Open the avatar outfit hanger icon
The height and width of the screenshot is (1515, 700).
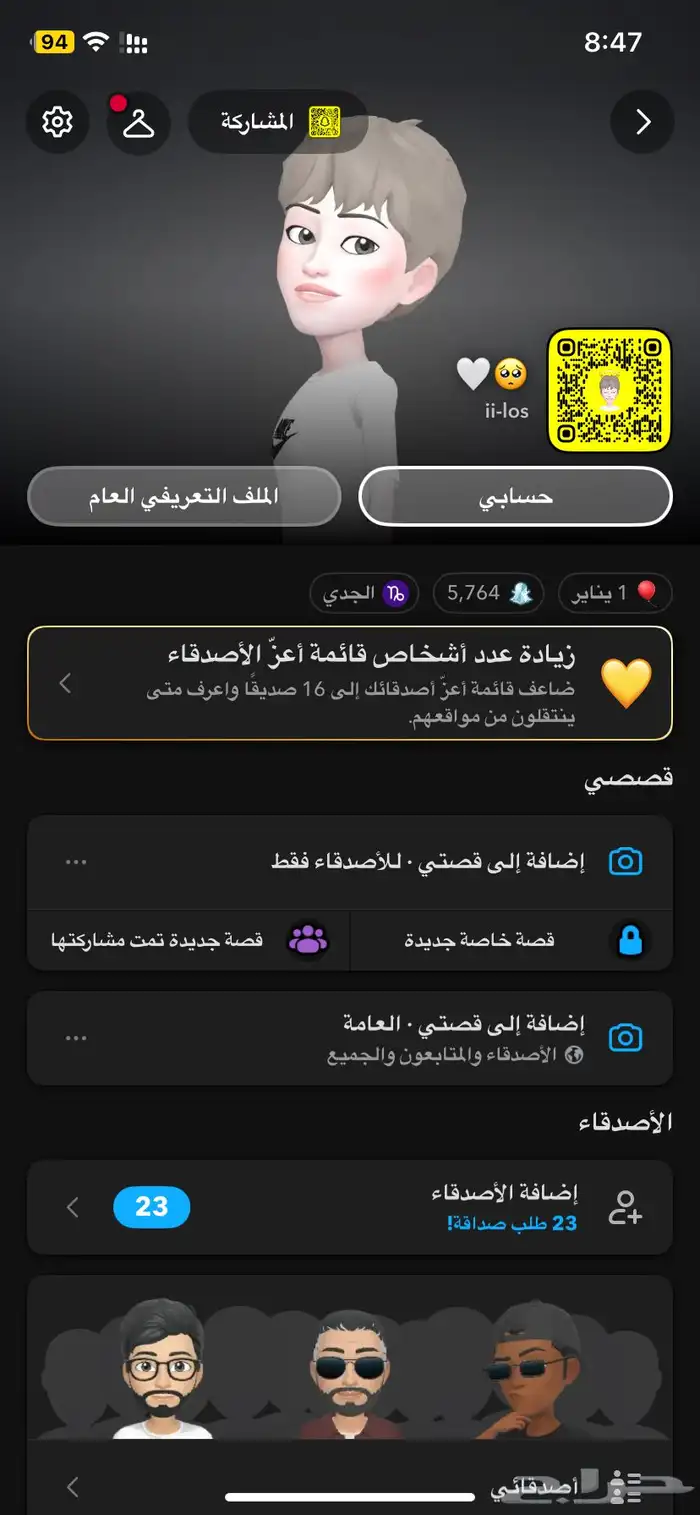139,122
